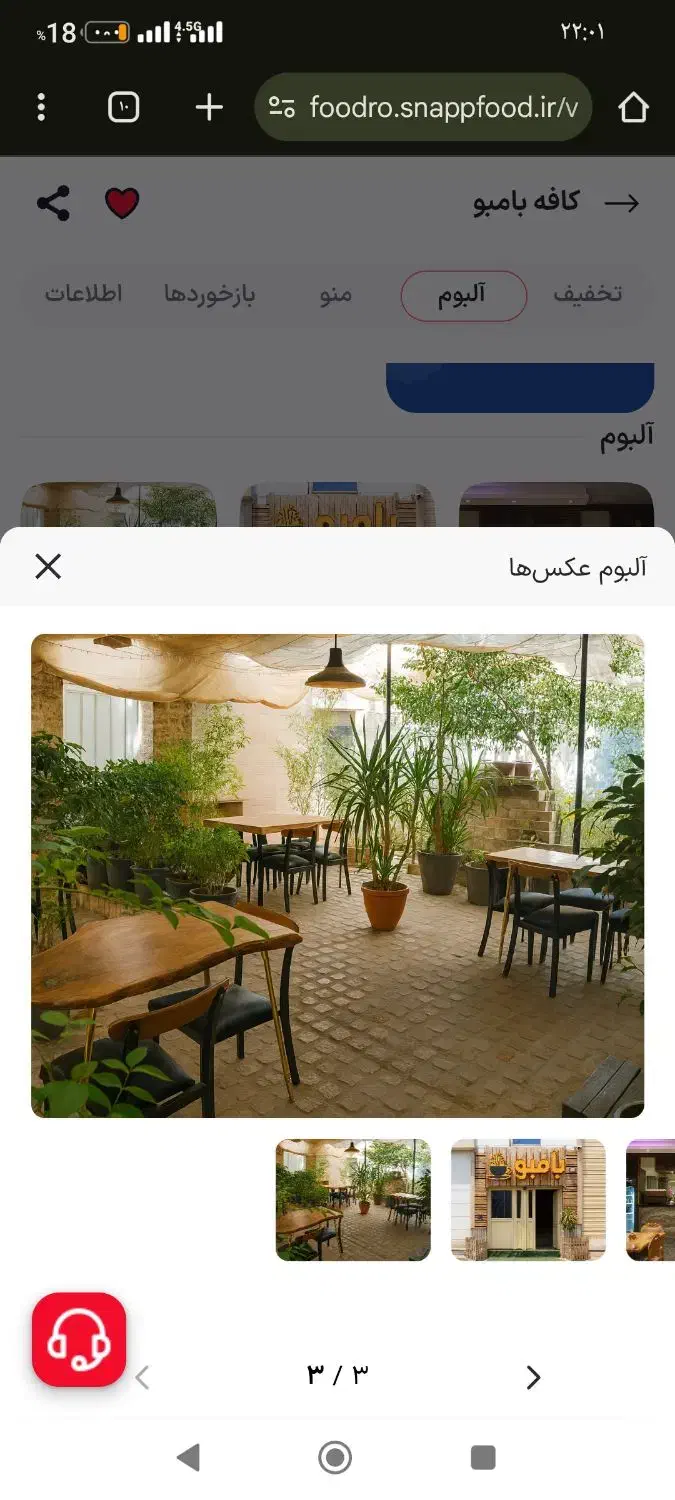
Task: Open the browser overflow menu
Action: [x=41, y=108]
